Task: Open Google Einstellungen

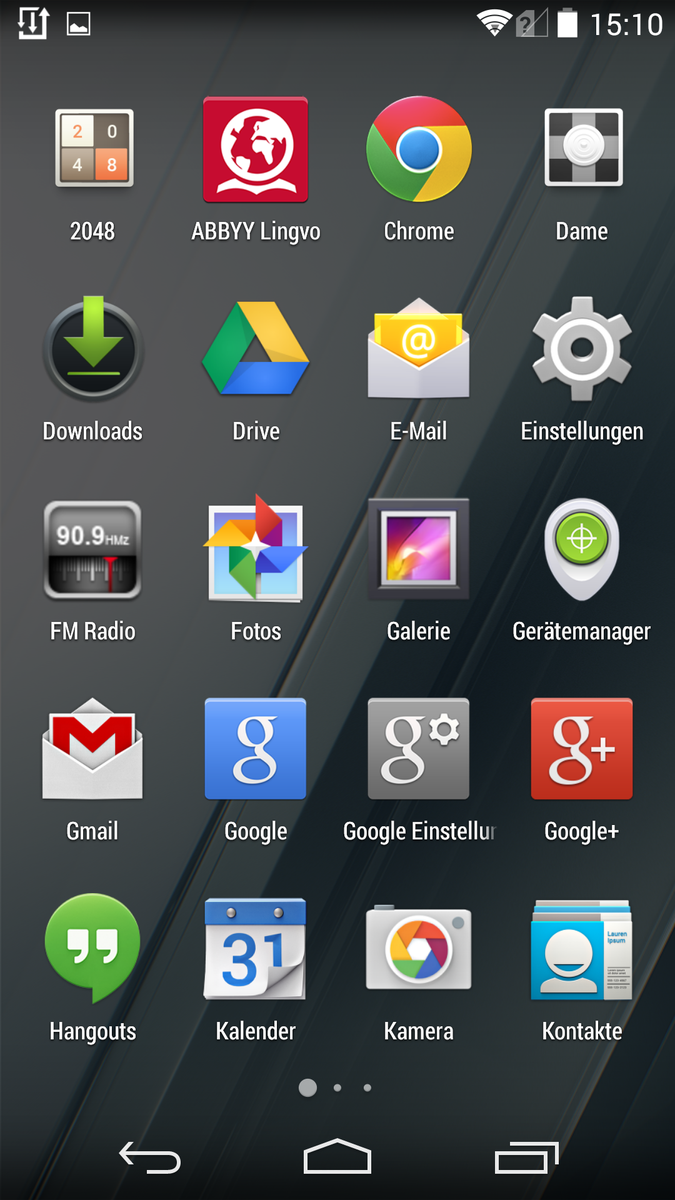Action: point(418,750)
